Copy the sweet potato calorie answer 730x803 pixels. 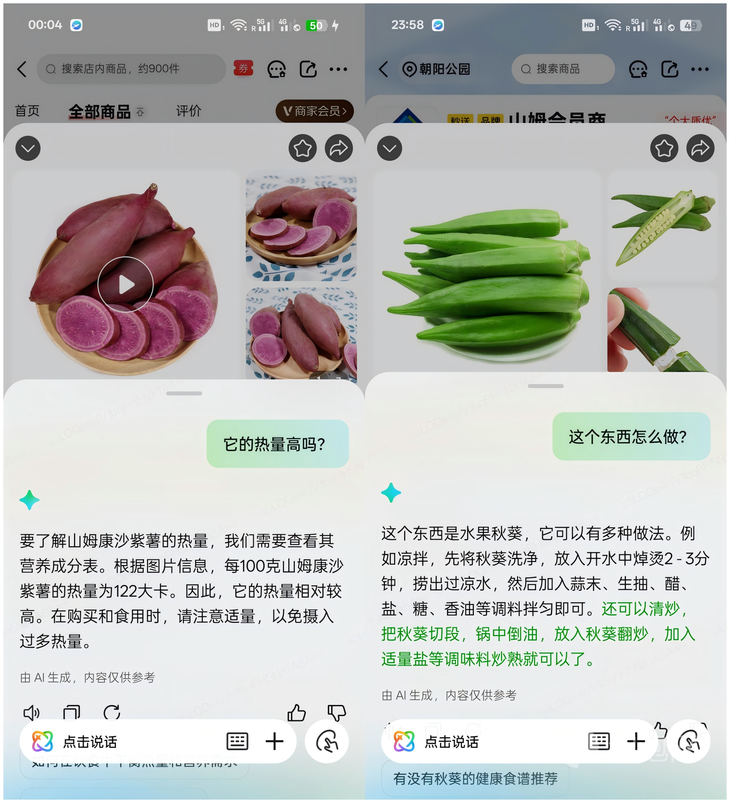click(72, 713)
